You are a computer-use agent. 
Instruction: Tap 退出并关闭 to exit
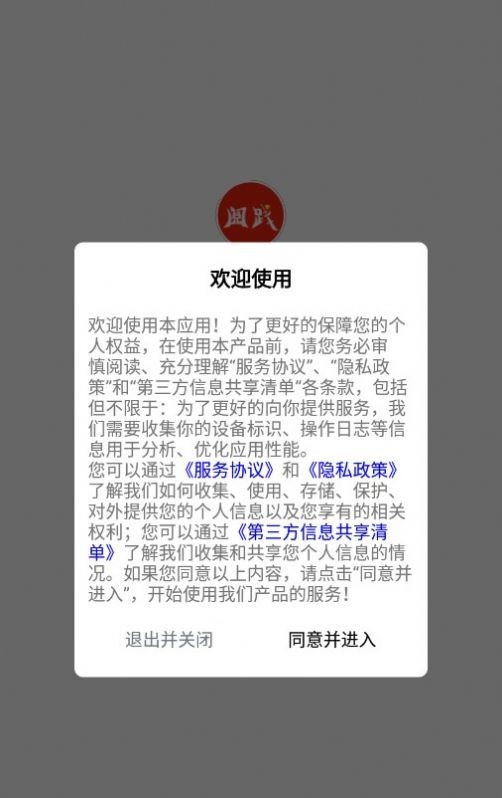coord(169,640)
